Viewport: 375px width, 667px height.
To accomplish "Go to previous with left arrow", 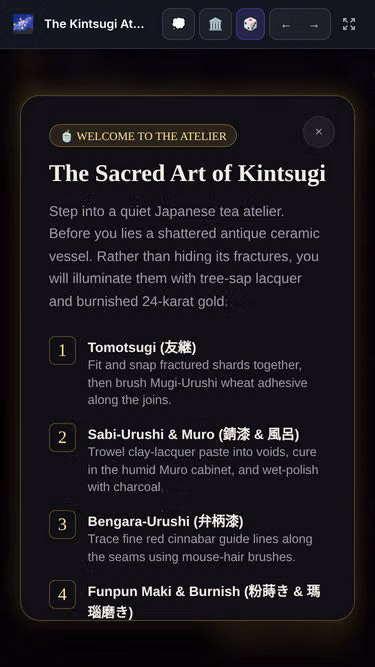I will (286, 26).
